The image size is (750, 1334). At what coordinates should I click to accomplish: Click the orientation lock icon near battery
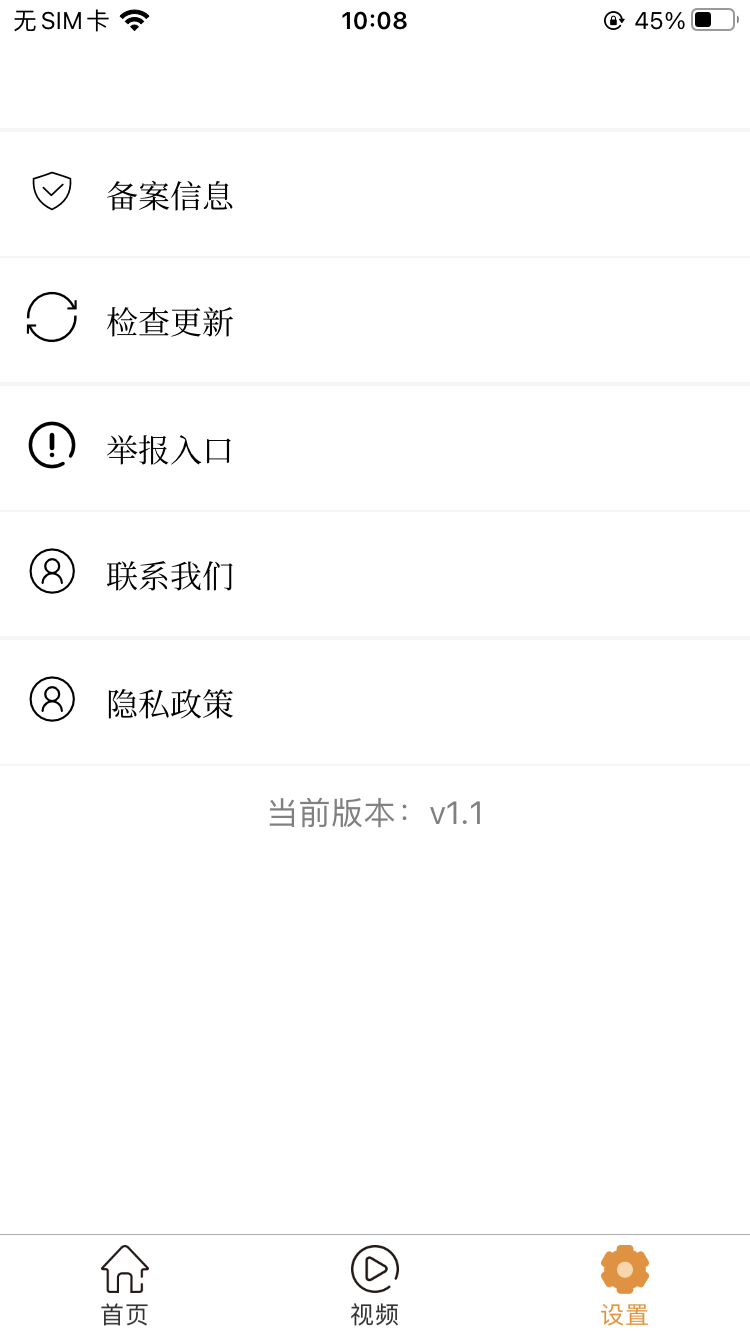(612, 20)
